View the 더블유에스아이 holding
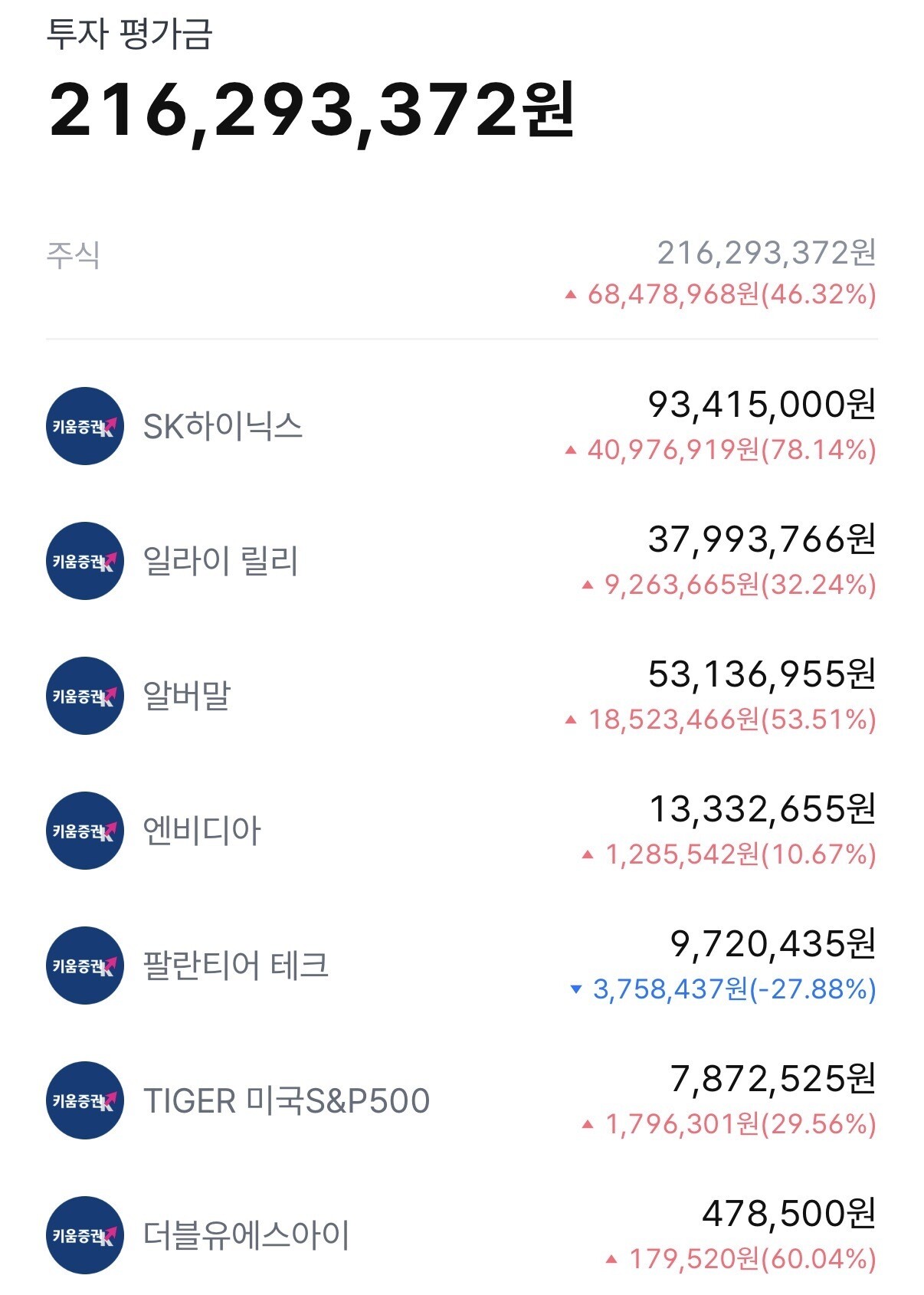The height and width of the screenshot is (1295, 924). (x=247, y=1235)
